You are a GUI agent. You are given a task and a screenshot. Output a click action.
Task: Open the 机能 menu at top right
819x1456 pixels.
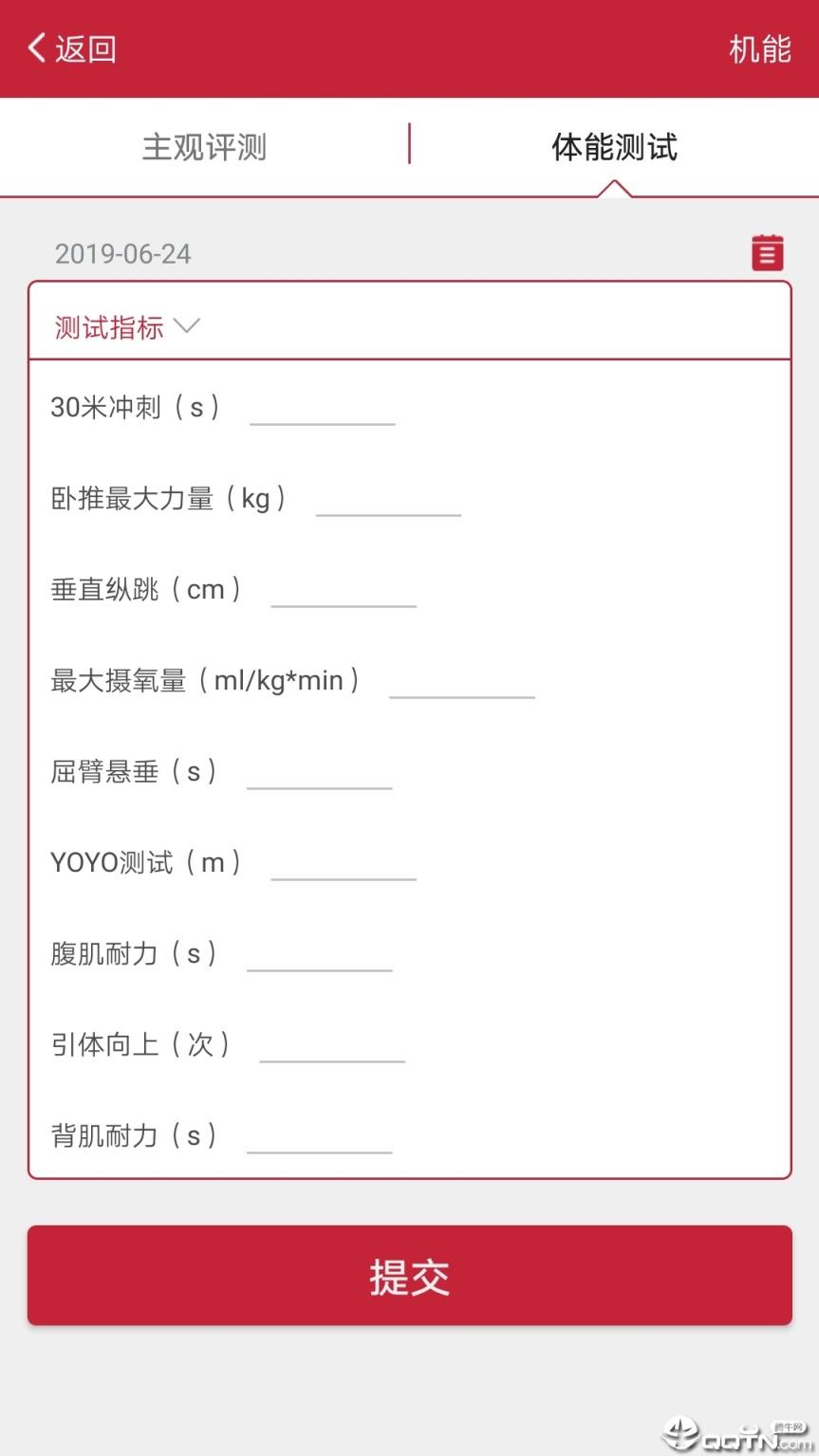[x=758, y=48]
